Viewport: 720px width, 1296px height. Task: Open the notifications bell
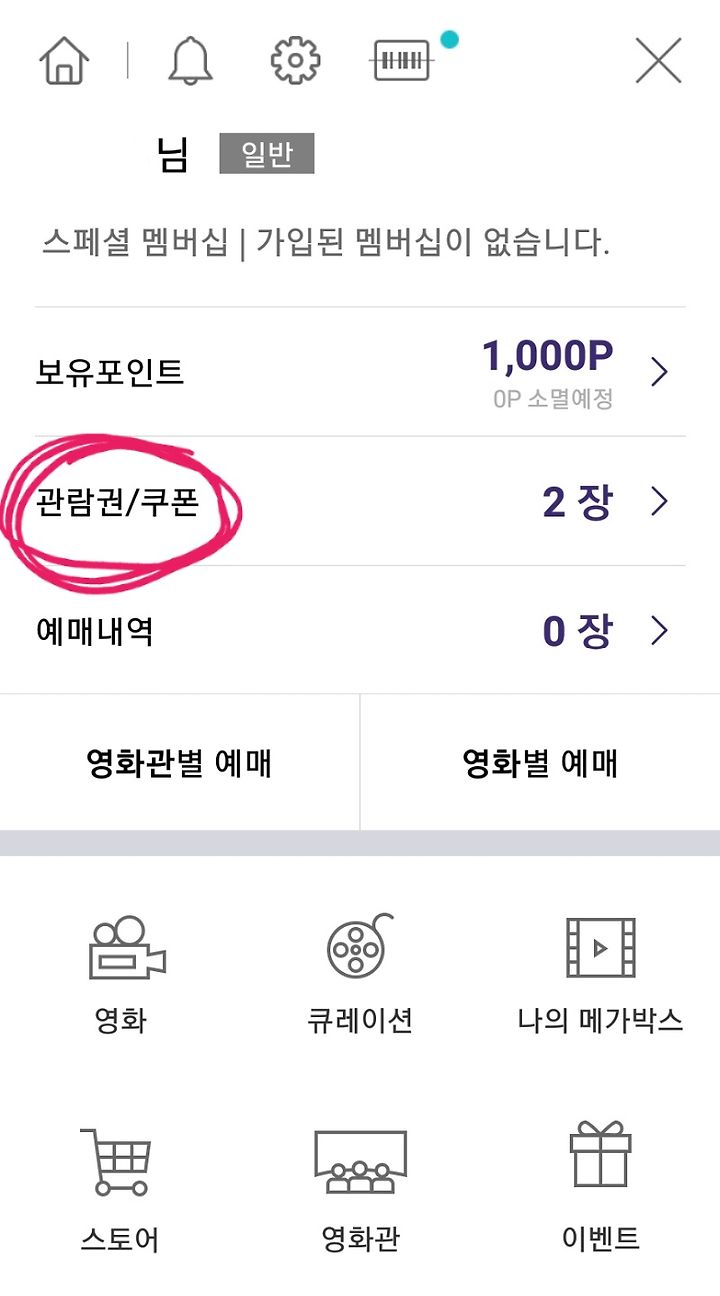tap(190, 60)
